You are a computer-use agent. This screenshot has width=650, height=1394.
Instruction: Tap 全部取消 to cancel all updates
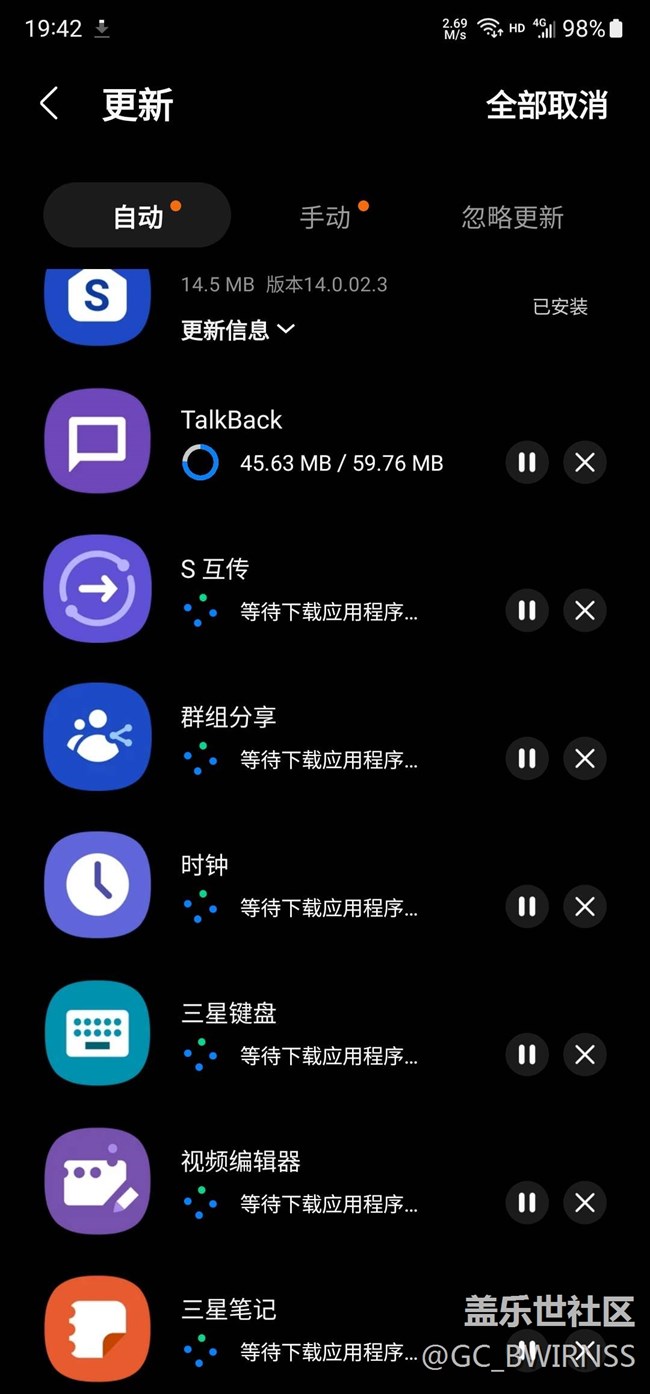point(547,105)
